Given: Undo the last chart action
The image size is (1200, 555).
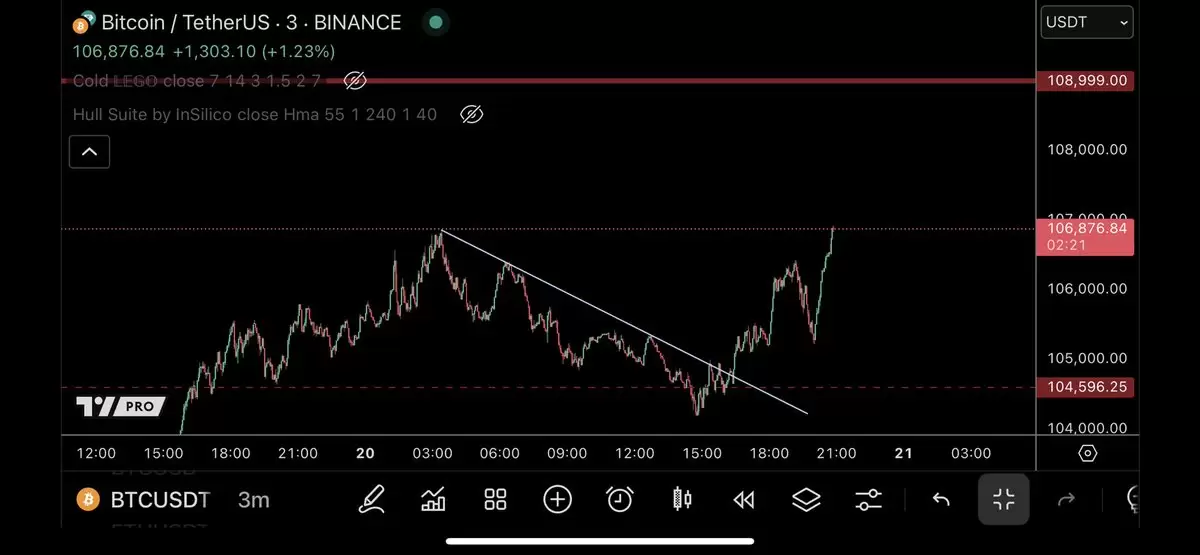Looking at the screenshot, I should [x=940, y=499].
